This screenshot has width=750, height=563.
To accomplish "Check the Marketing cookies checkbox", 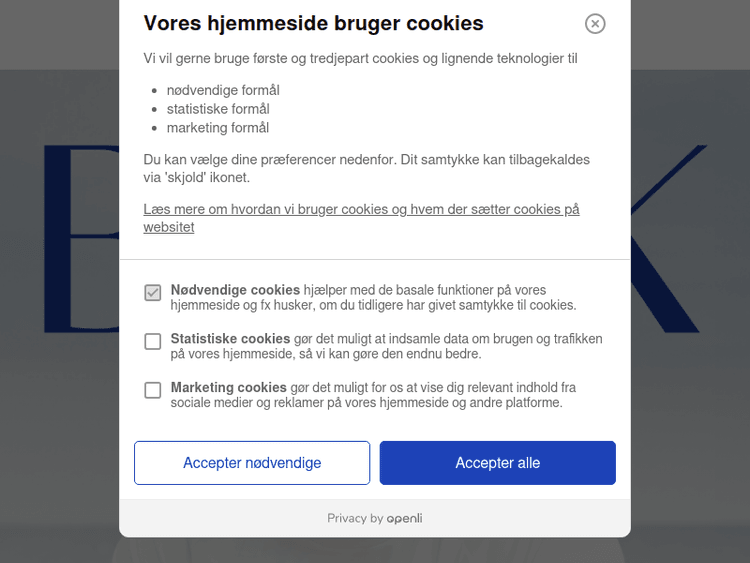I will pyautogui.click(x=153, y=390).
